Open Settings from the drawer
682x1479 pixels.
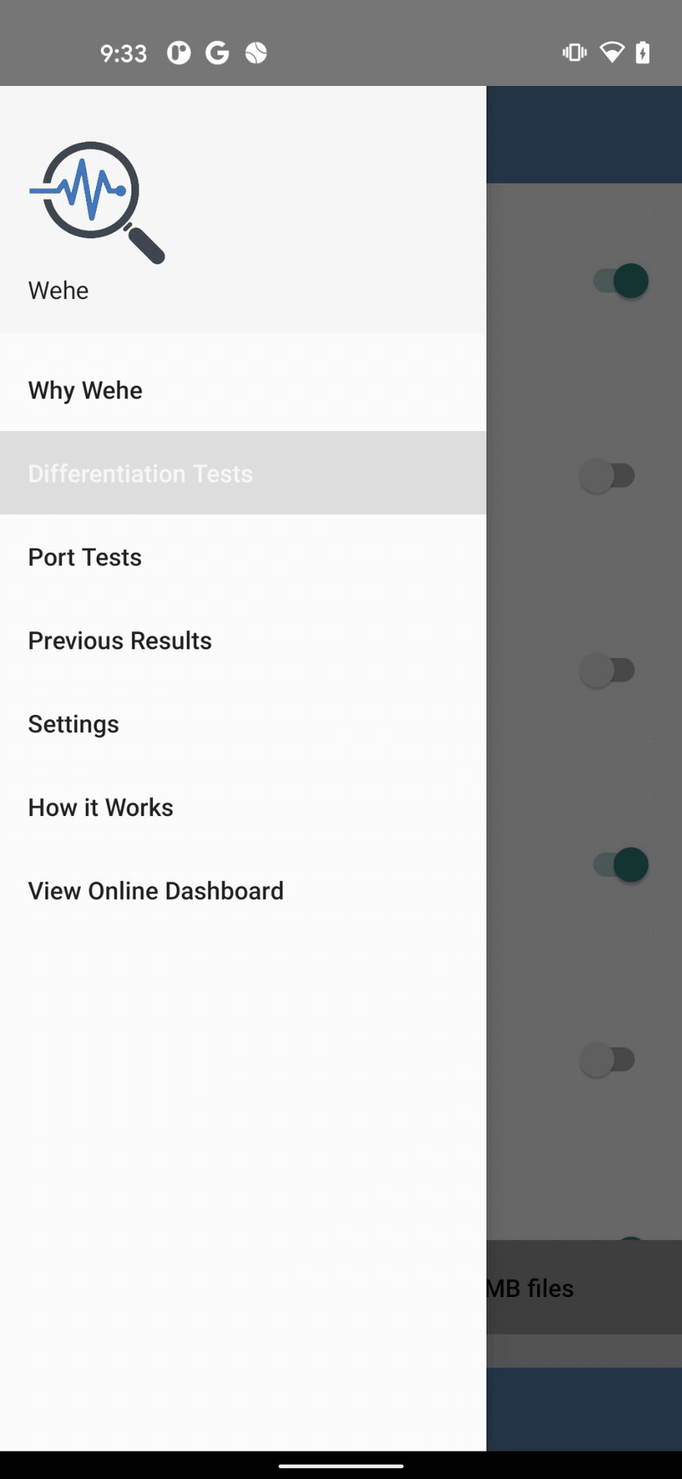click(74, 724)
